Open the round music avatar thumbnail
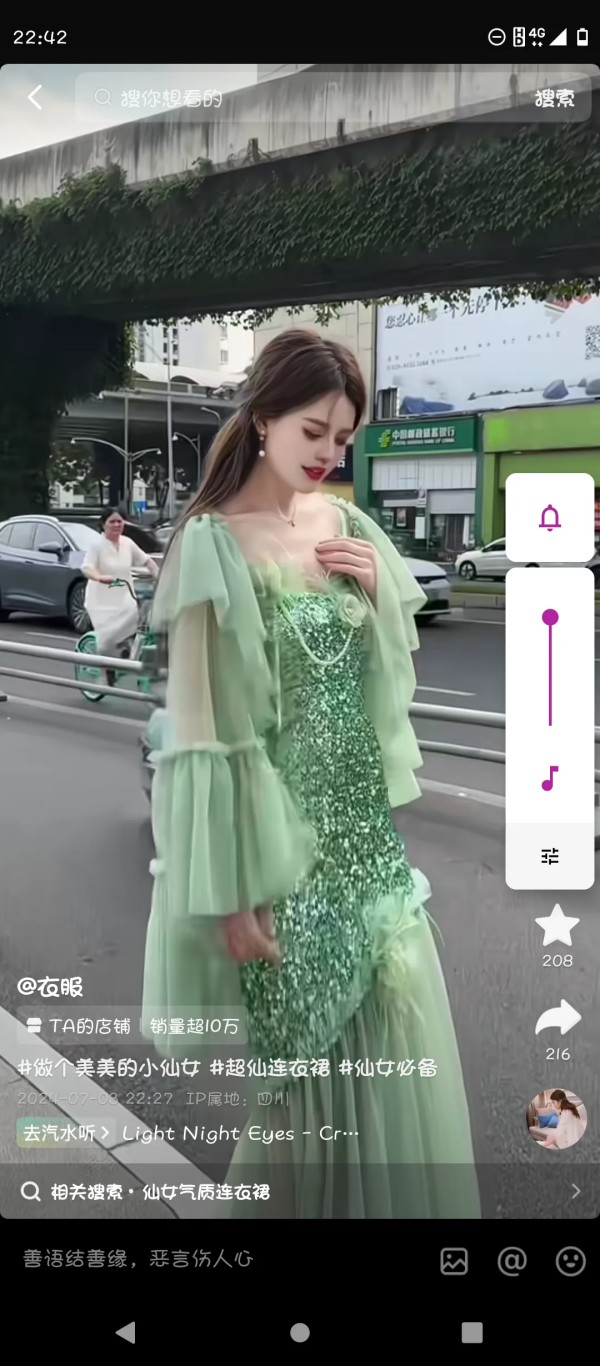600x1366 pixels. coord(556,1119)
